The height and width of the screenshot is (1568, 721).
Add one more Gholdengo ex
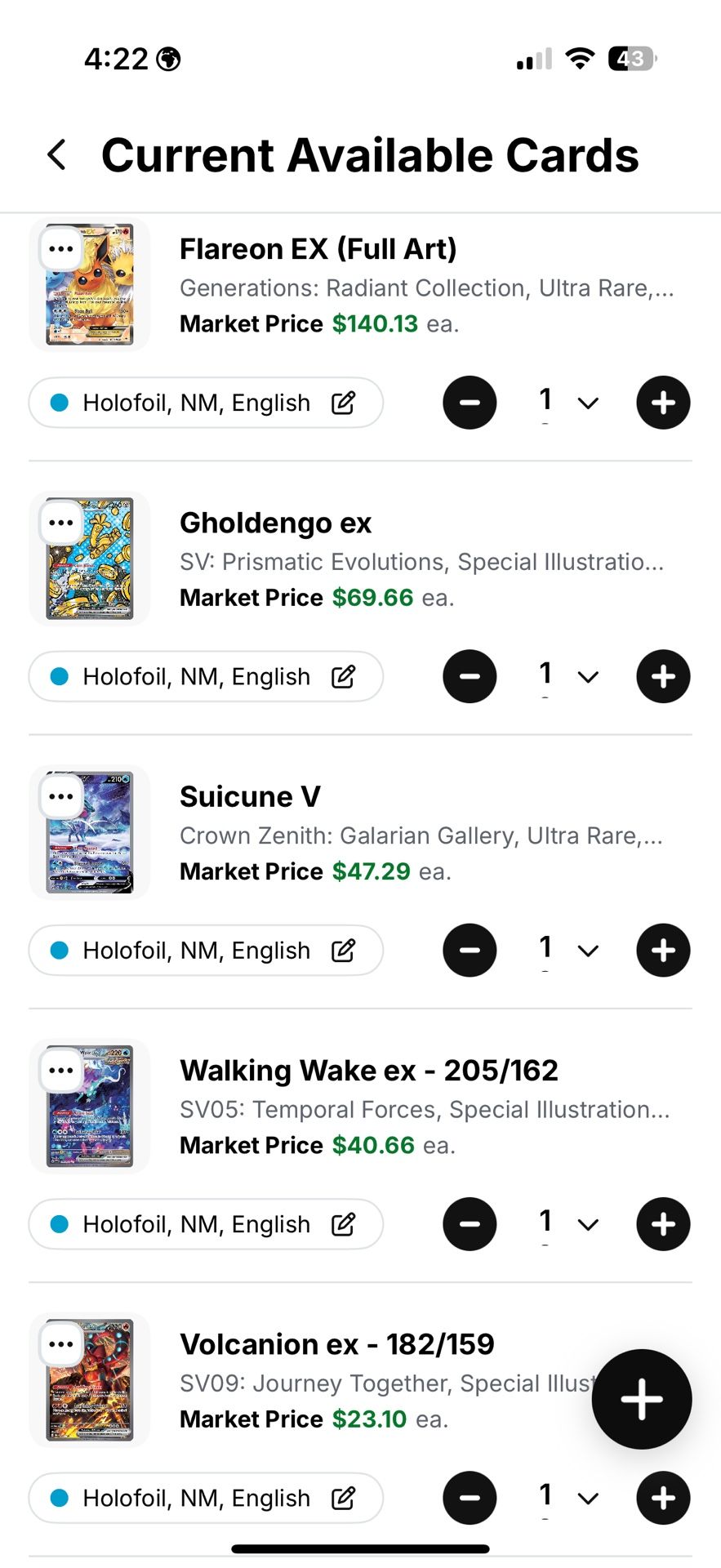[x=663, y=676]
